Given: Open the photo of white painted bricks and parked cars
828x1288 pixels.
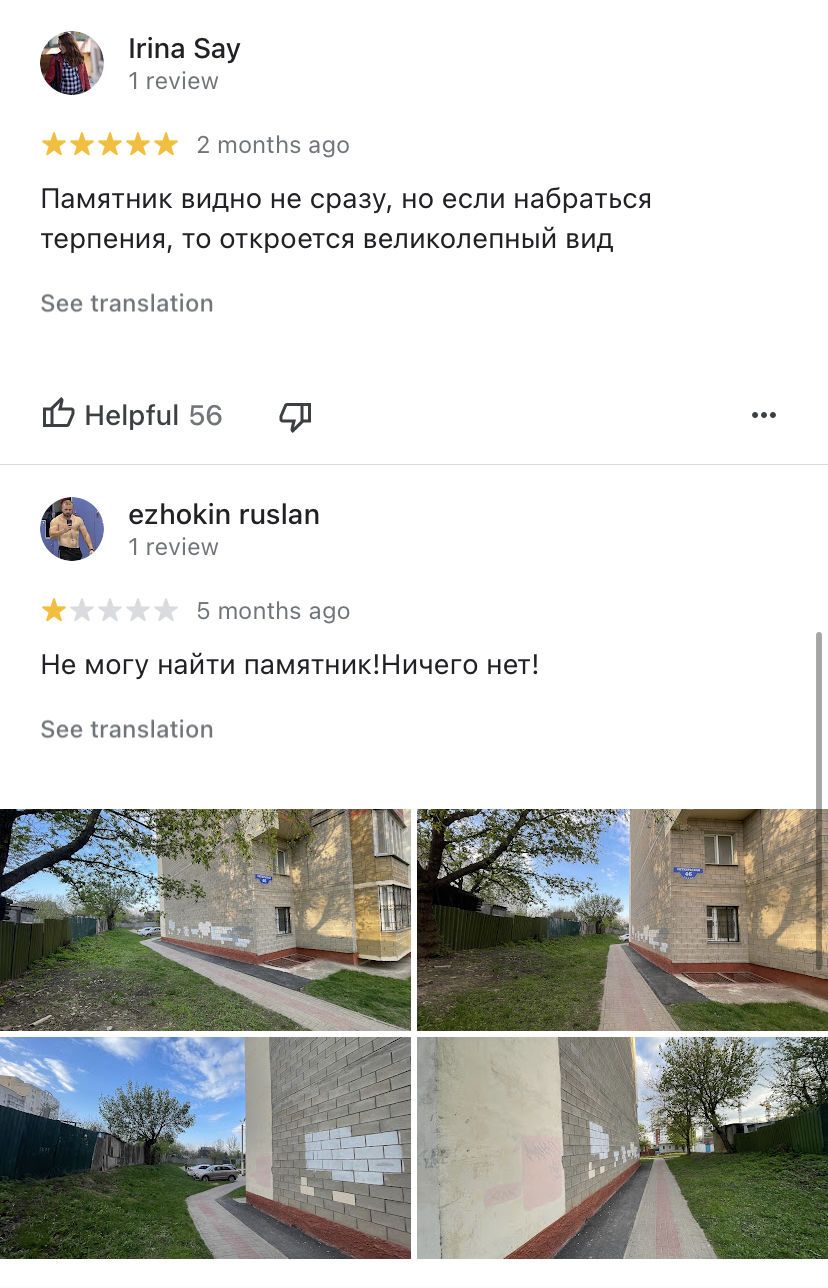Looking at the screenshot, I should (x=205, y=1147).
